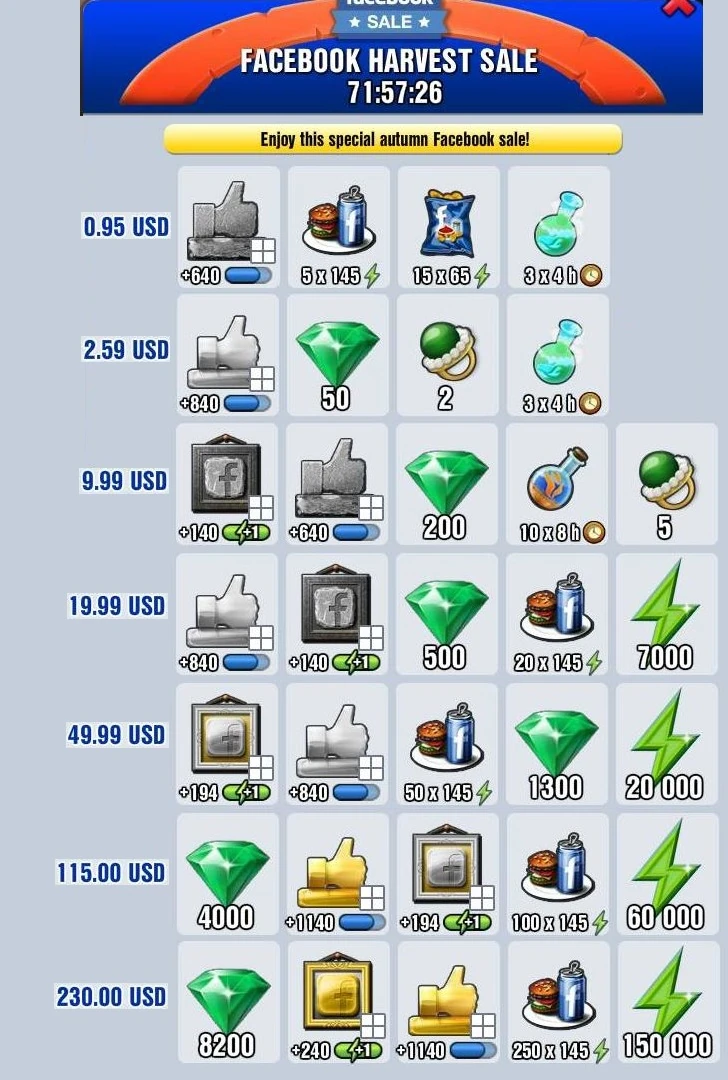Screen dimensions: 728x1080
Task: Buy the 2.59 USD offer
Action: 126,350
